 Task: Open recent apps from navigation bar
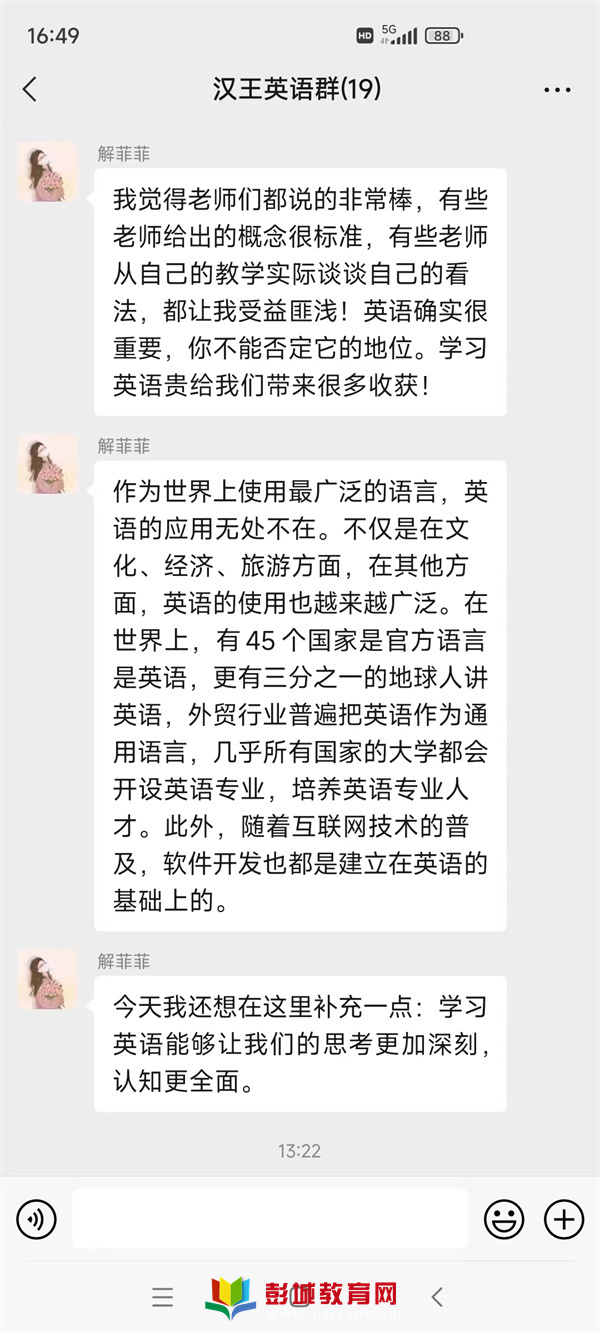[x=163, y=1297]
